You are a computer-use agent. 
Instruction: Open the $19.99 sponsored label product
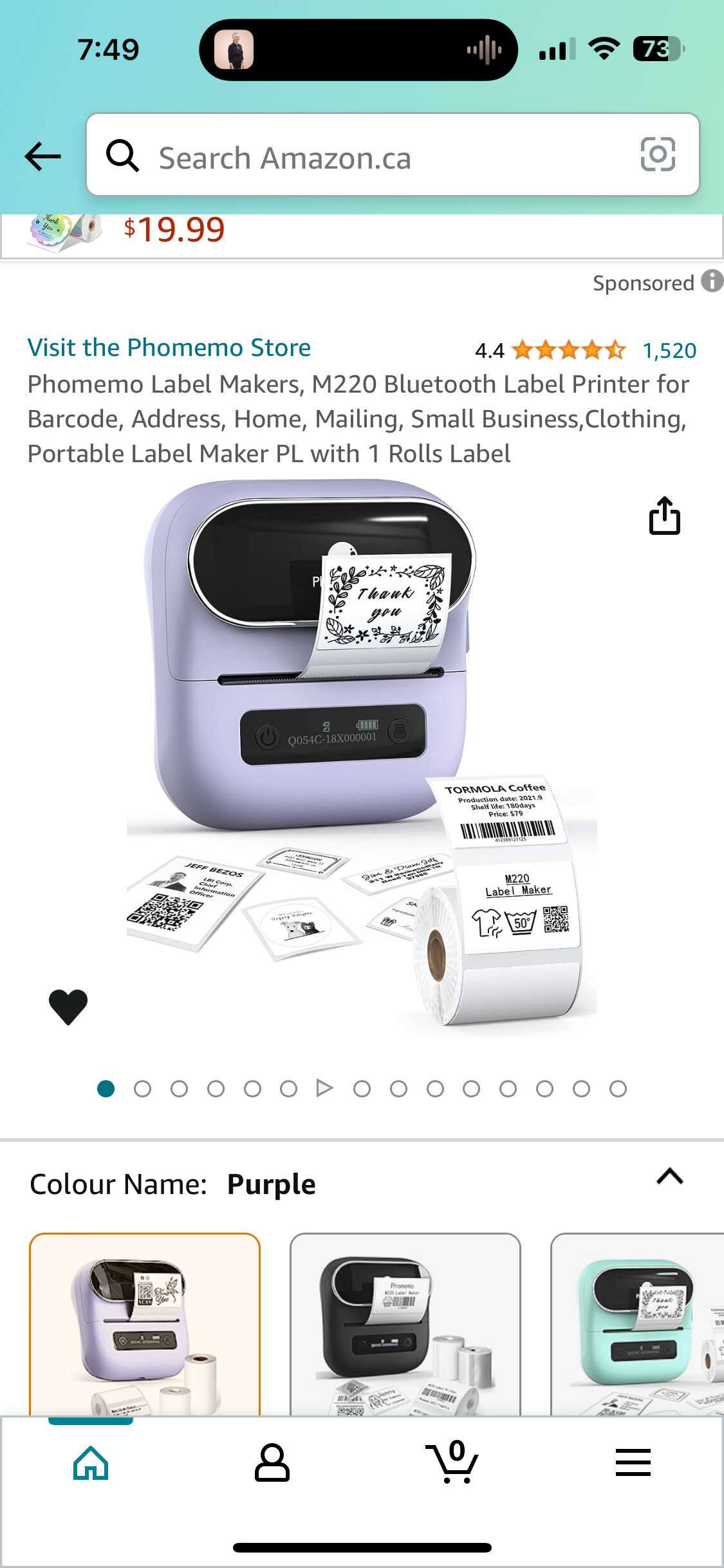click(174, 230)
